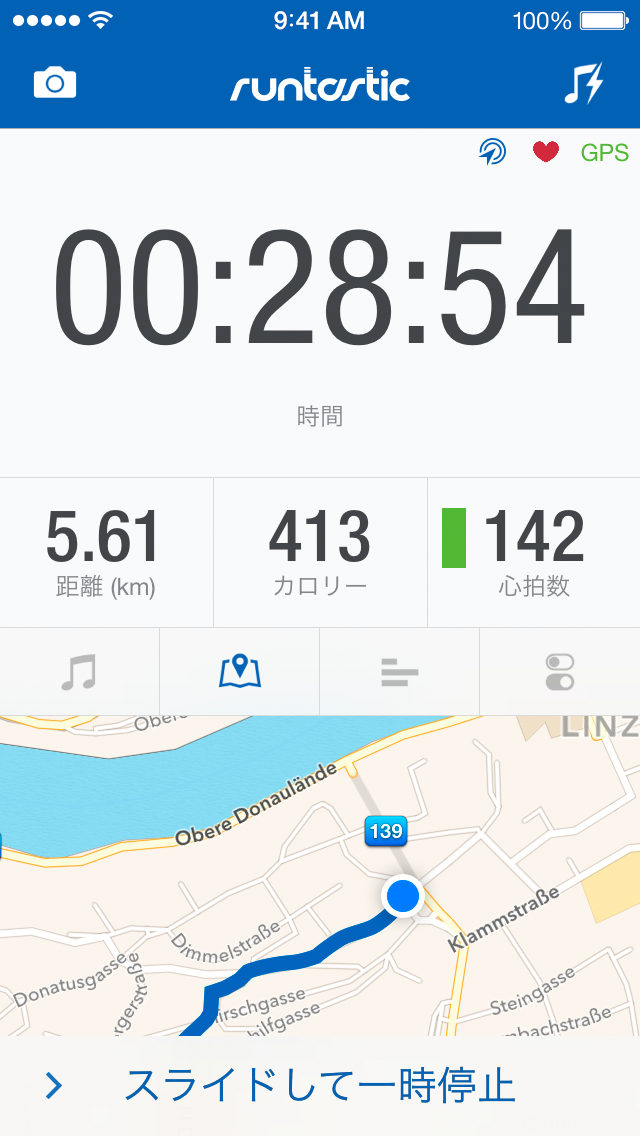Tap the 心拍数 stat tile

click(534, 553)
